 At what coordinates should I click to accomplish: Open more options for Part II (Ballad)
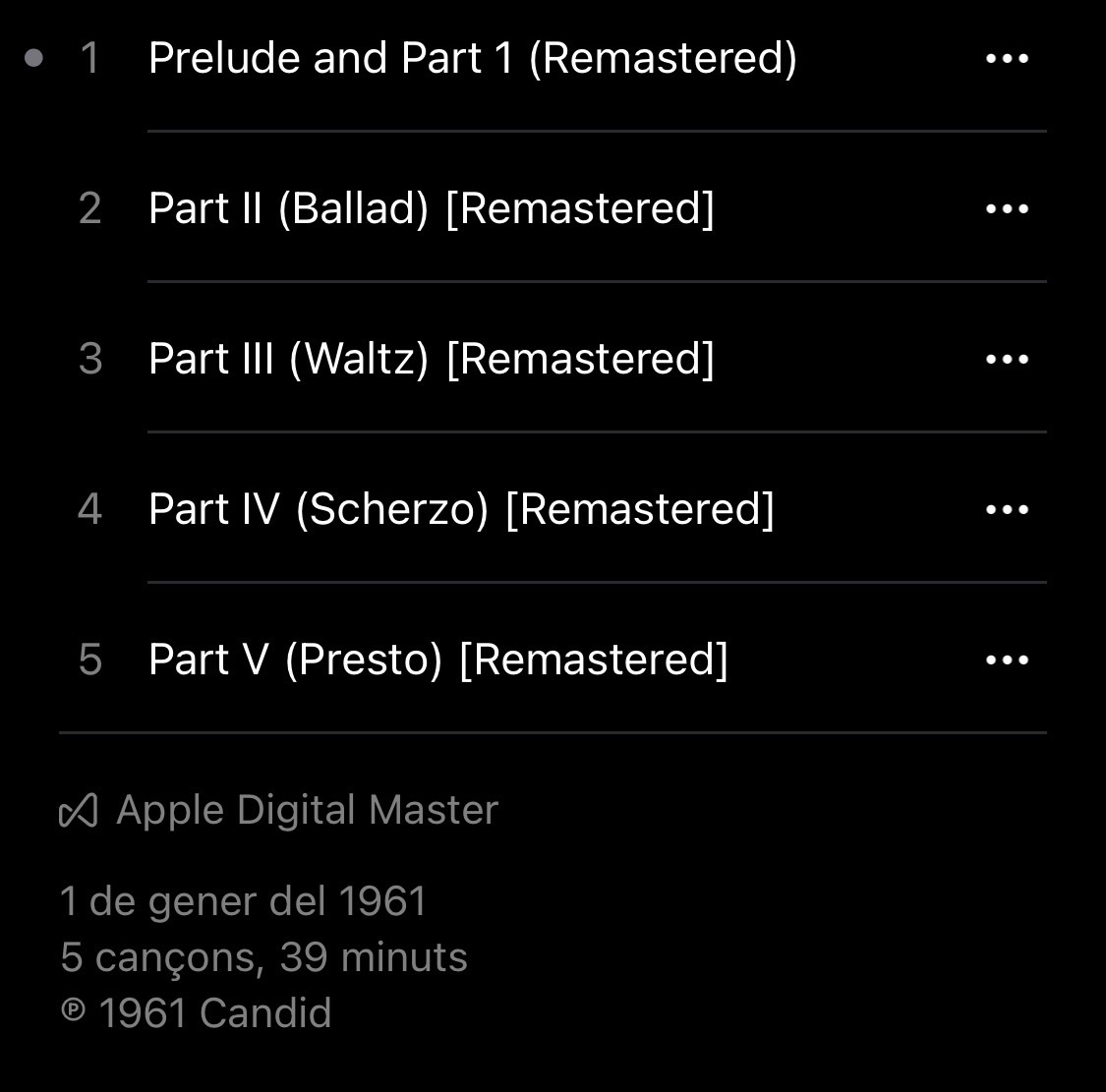[1007, 209]
